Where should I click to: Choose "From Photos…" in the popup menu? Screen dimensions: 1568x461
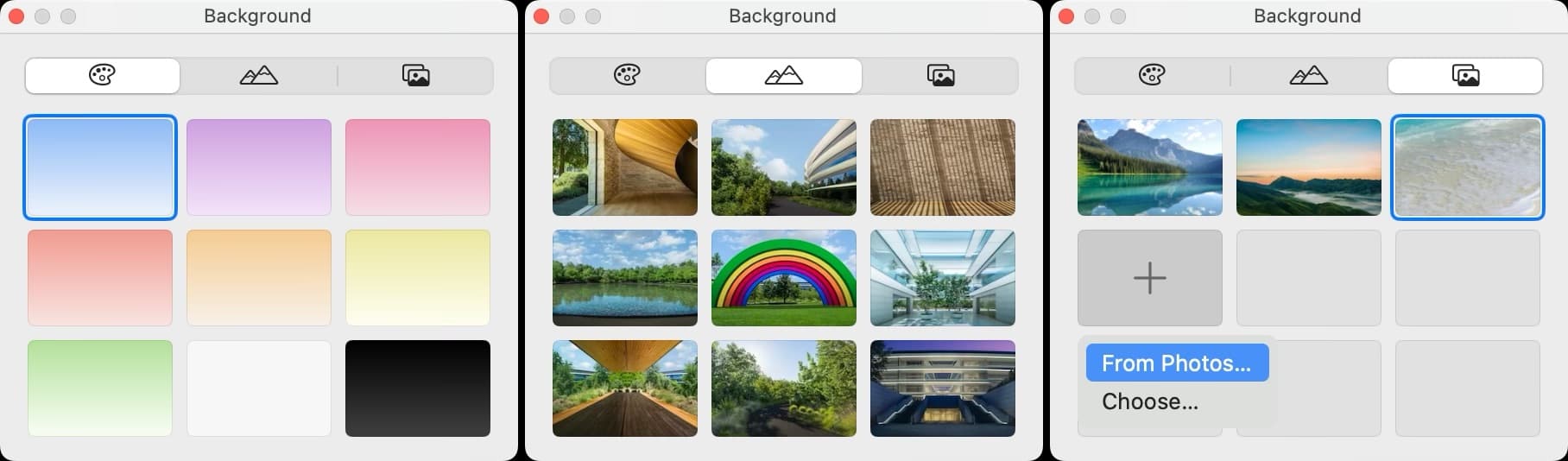[1177, 363]
